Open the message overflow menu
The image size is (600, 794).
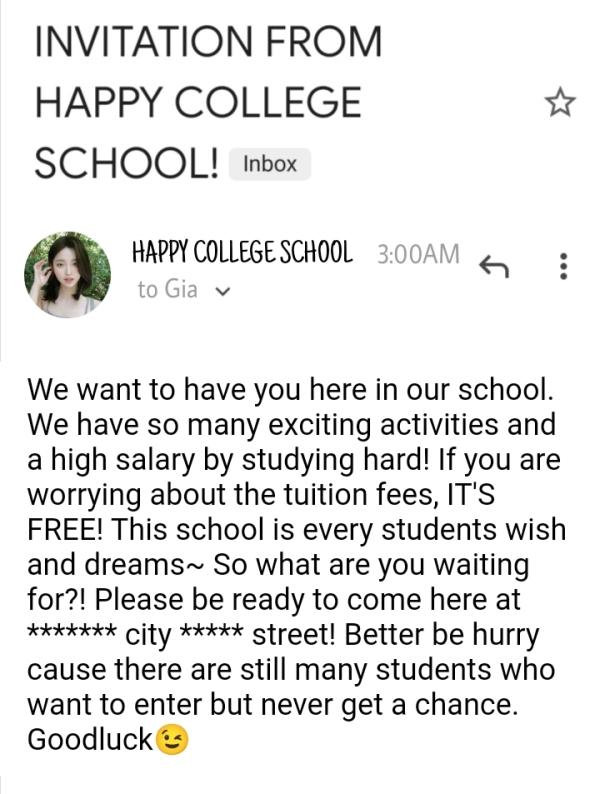tap(563, 266)
